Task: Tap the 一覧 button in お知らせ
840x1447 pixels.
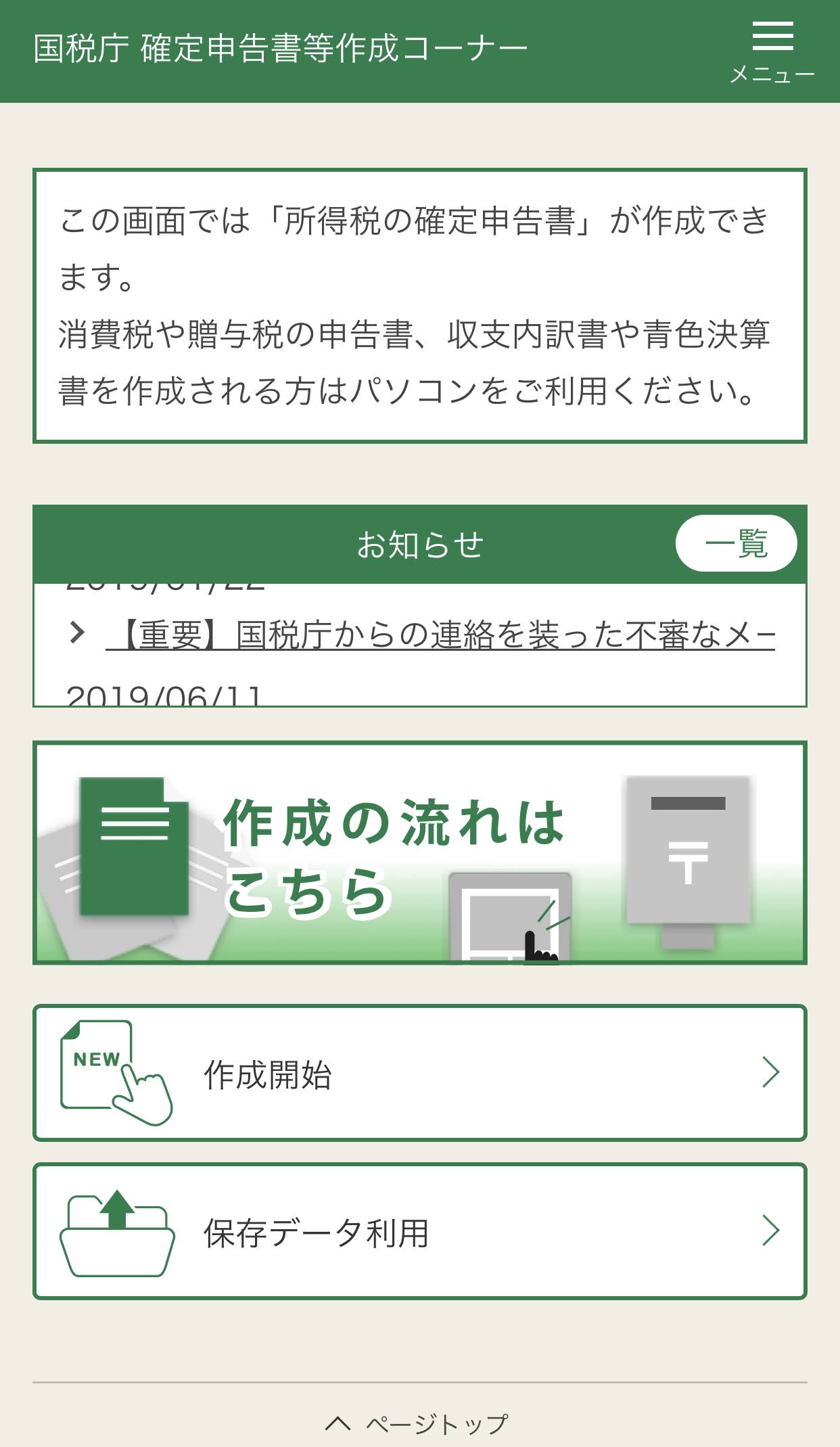Action: (x=736, y=543)
